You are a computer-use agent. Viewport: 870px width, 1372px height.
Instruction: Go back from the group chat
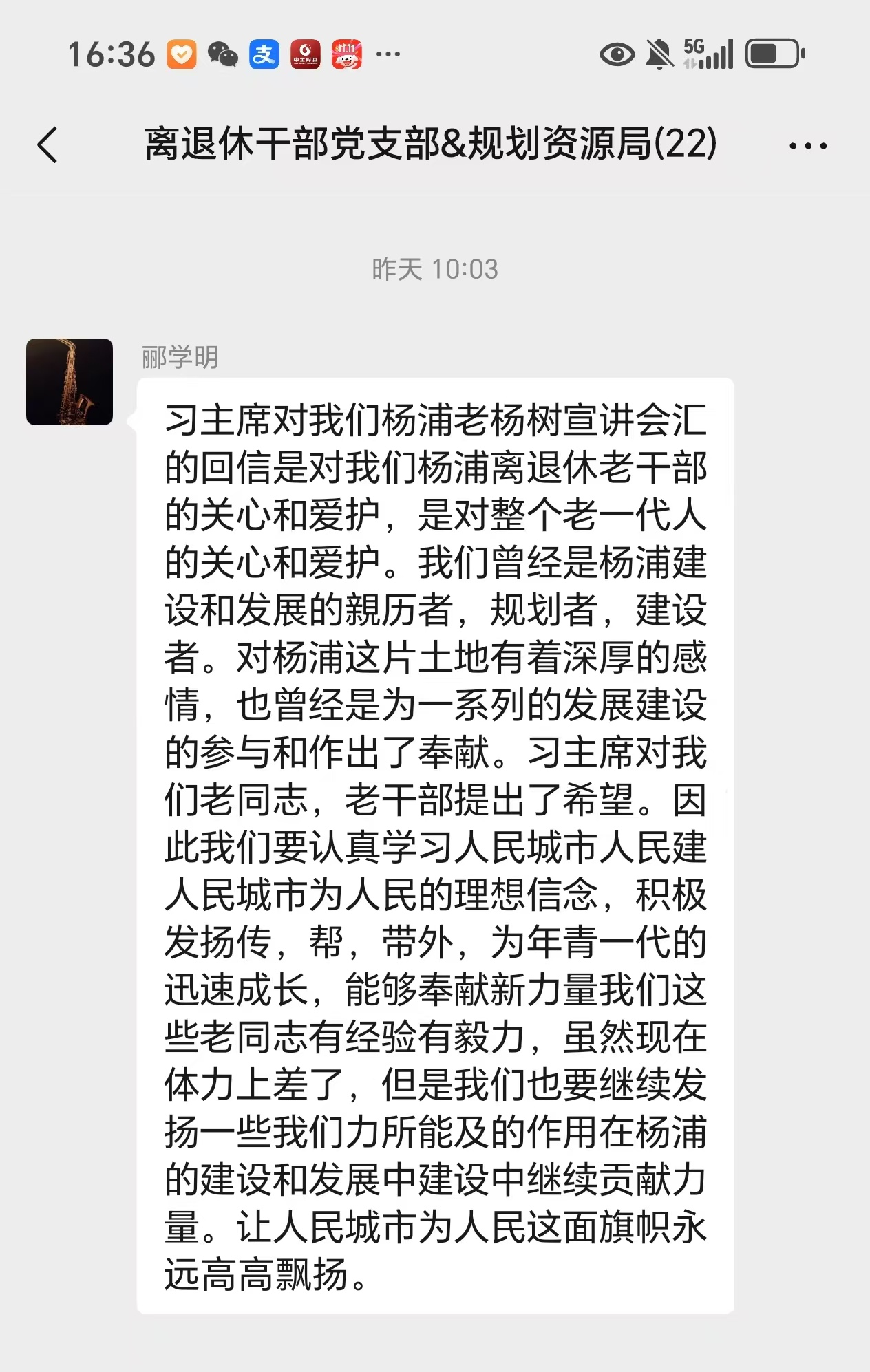coord(47,145)
